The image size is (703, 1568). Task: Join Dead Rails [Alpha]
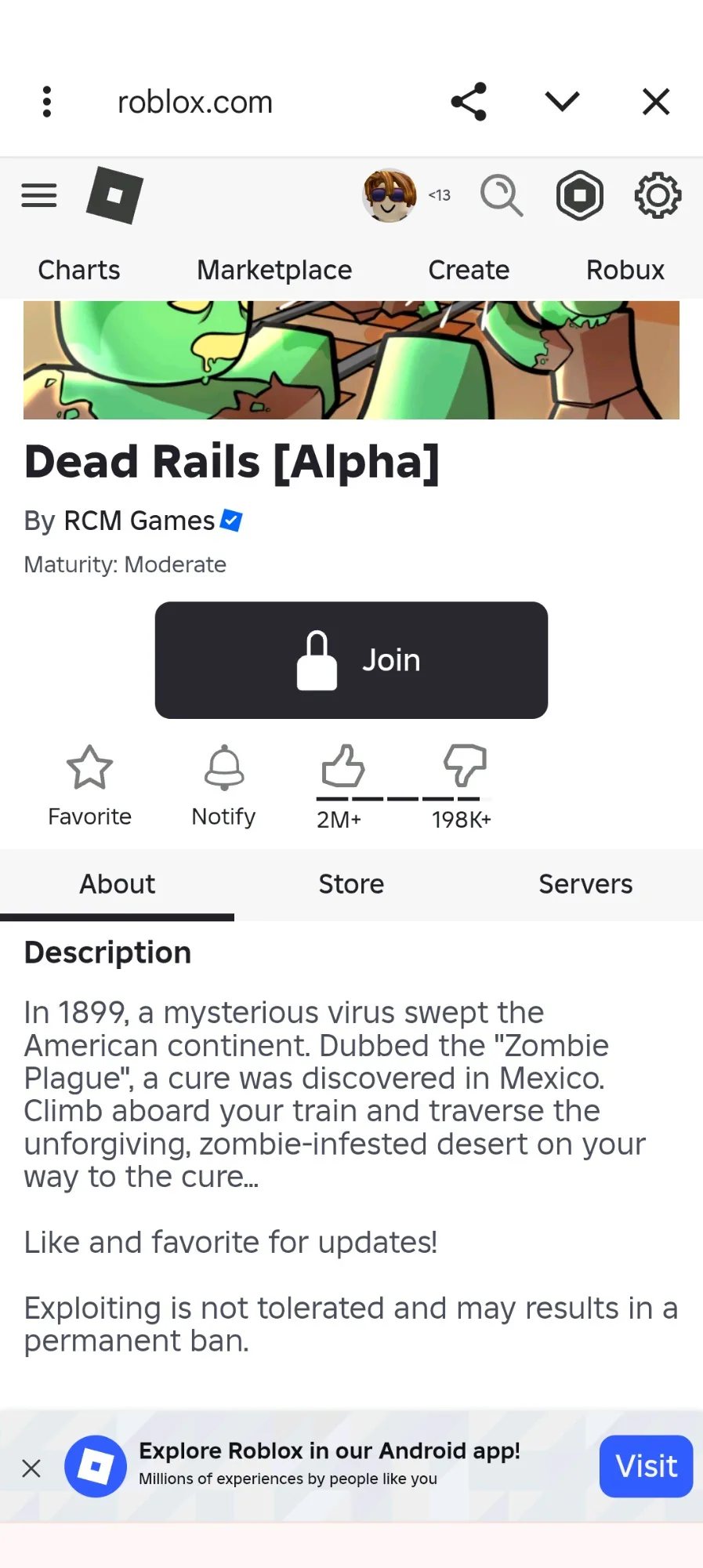click(x=351, y=660)
